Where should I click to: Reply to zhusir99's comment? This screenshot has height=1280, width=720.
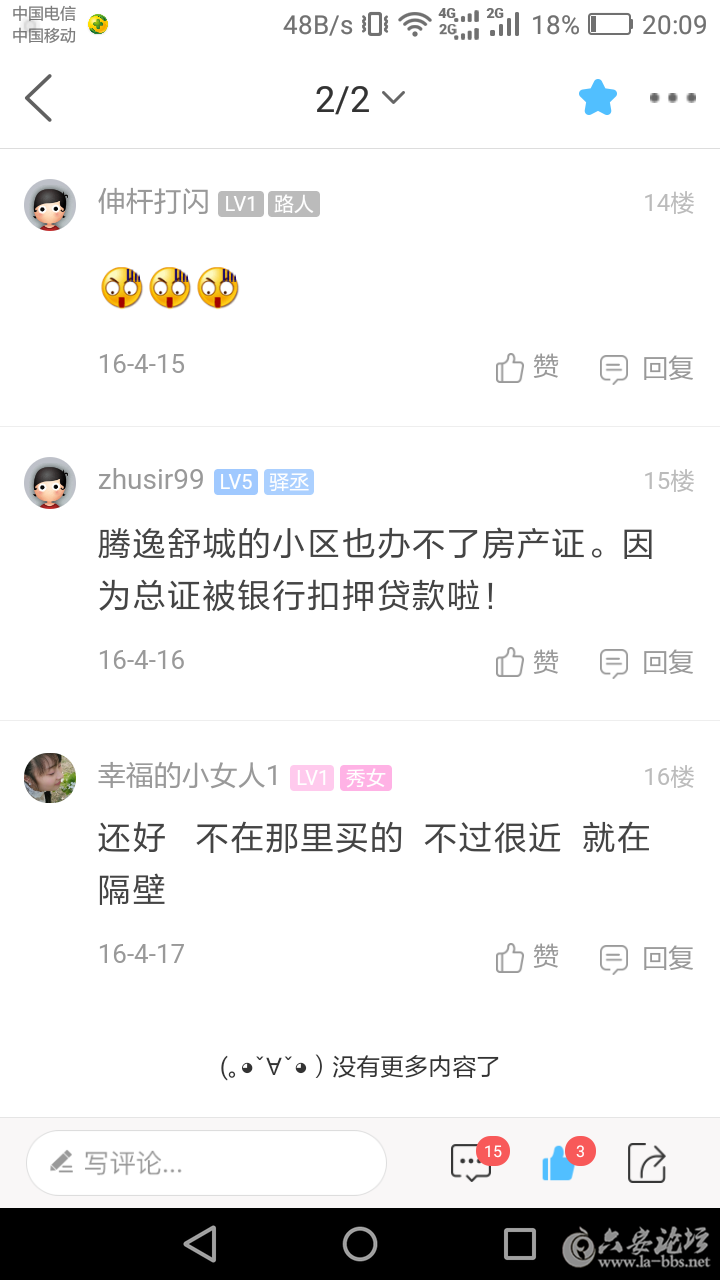coord(646,662)
